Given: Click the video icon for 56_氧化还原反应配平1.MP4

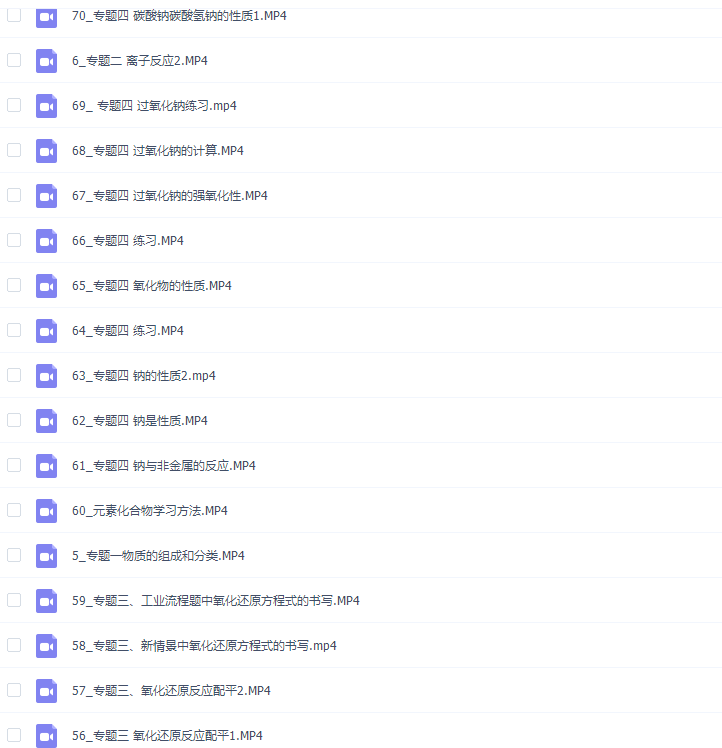Looking at the screenshot, I should pos(46,735).
